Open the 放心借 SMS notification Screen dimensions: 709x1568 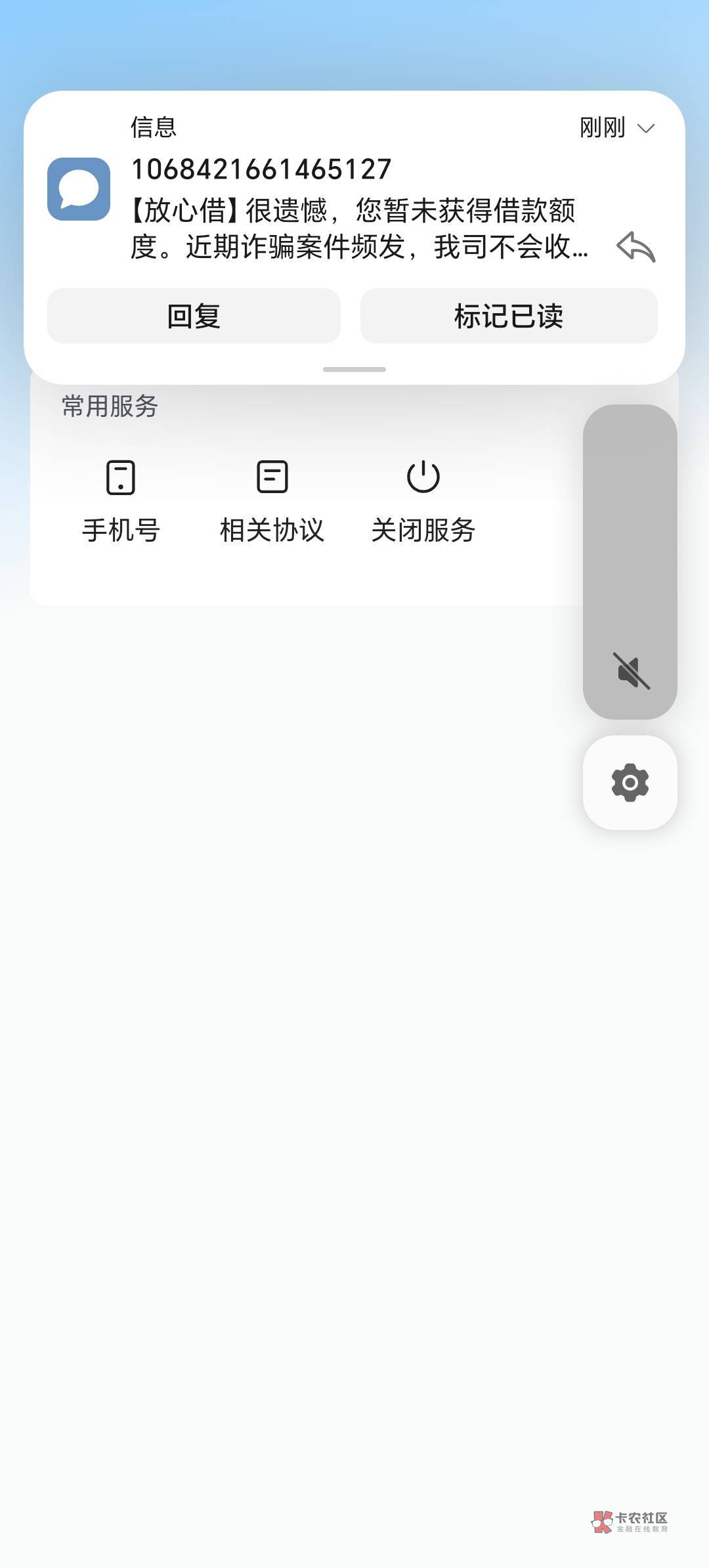point(354,210)
